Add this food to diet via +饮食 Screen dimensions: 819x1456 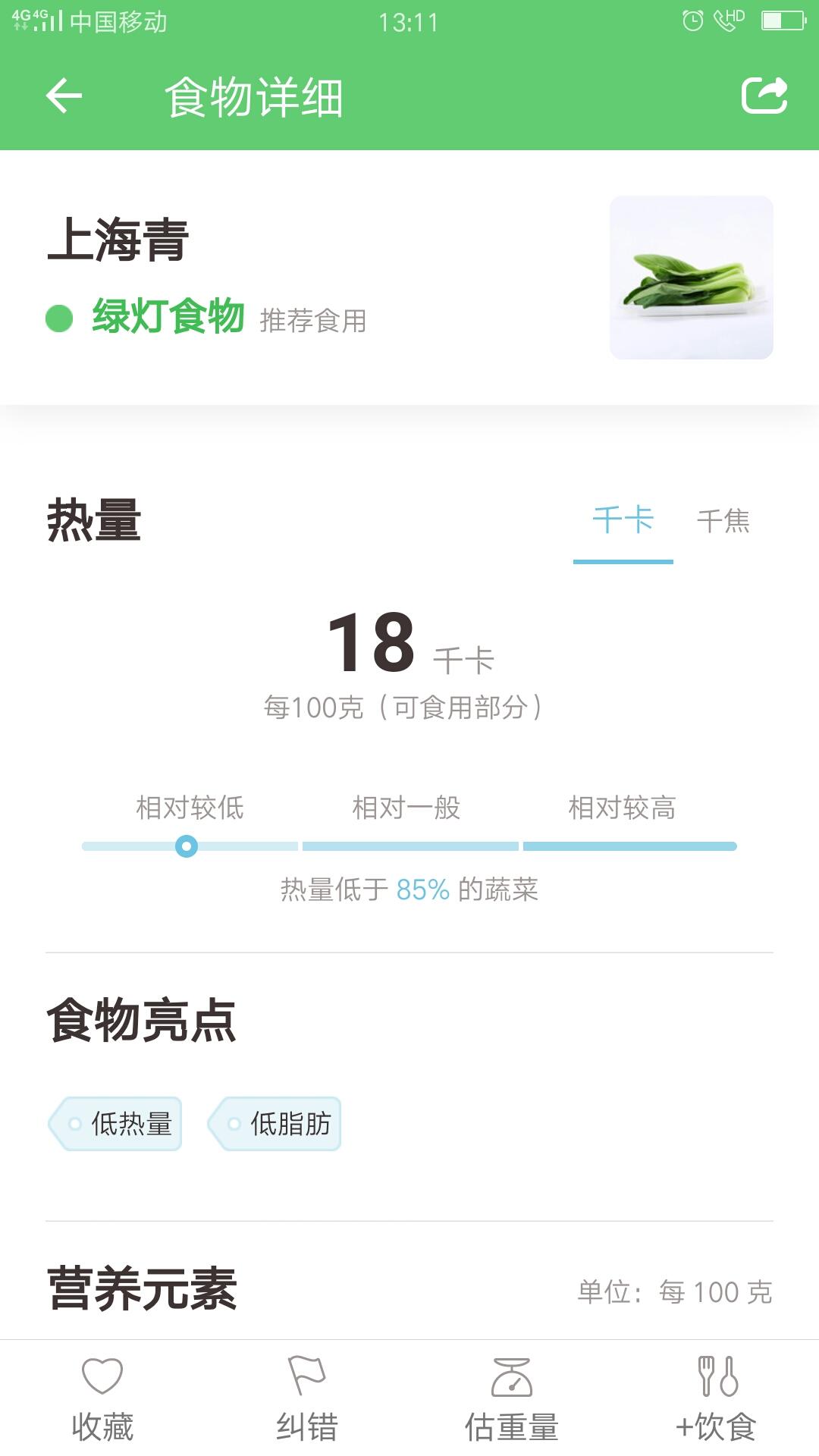(x=716, y=1399)
